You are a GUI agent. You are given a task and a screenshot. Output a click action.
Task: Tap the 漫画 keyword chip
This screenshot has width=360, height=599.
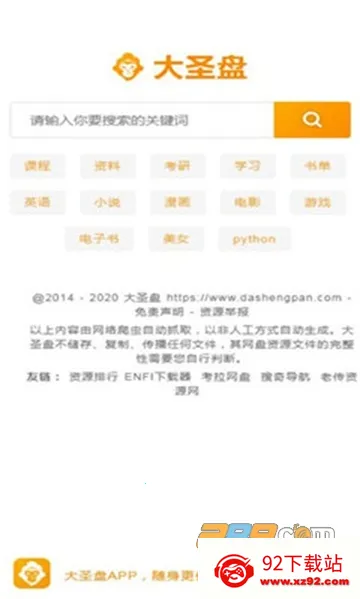pos(177,202)
